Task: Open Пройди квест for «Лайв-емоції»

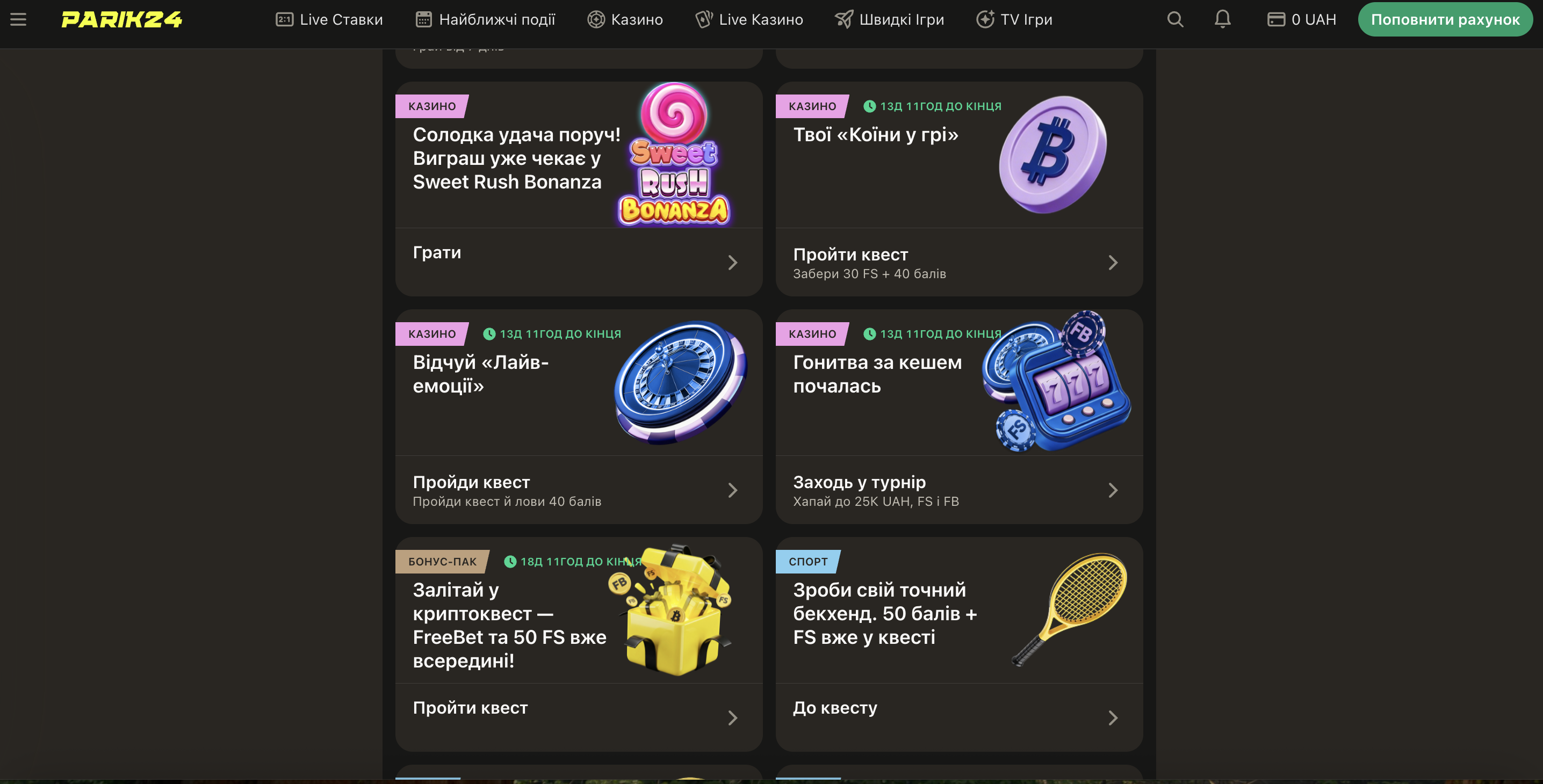Action: pos(578,490)
